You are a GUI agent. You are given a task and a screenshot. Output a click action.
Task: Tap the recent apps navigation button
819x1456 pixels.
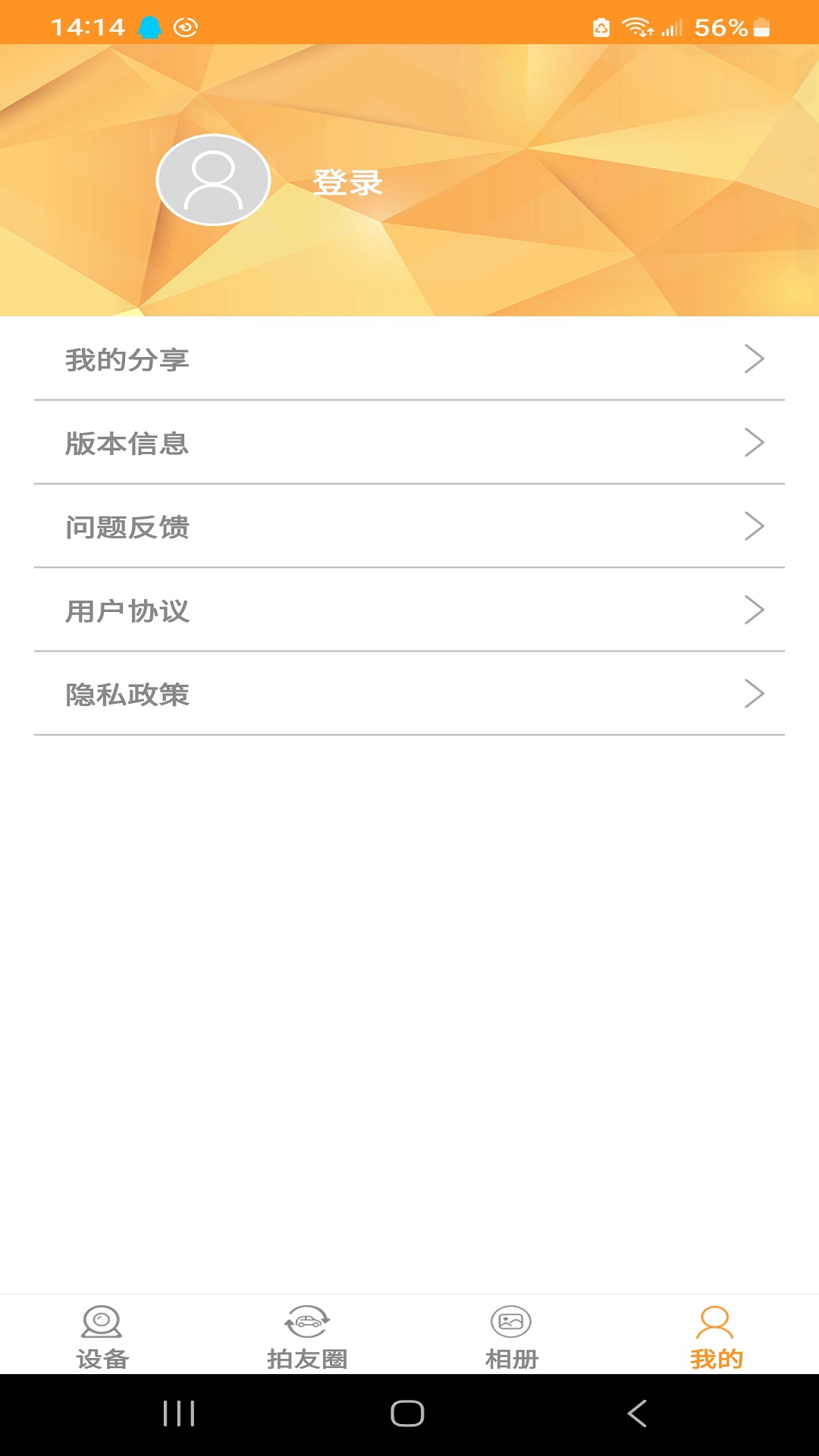pyautogui.click(x=177, y=1413)
